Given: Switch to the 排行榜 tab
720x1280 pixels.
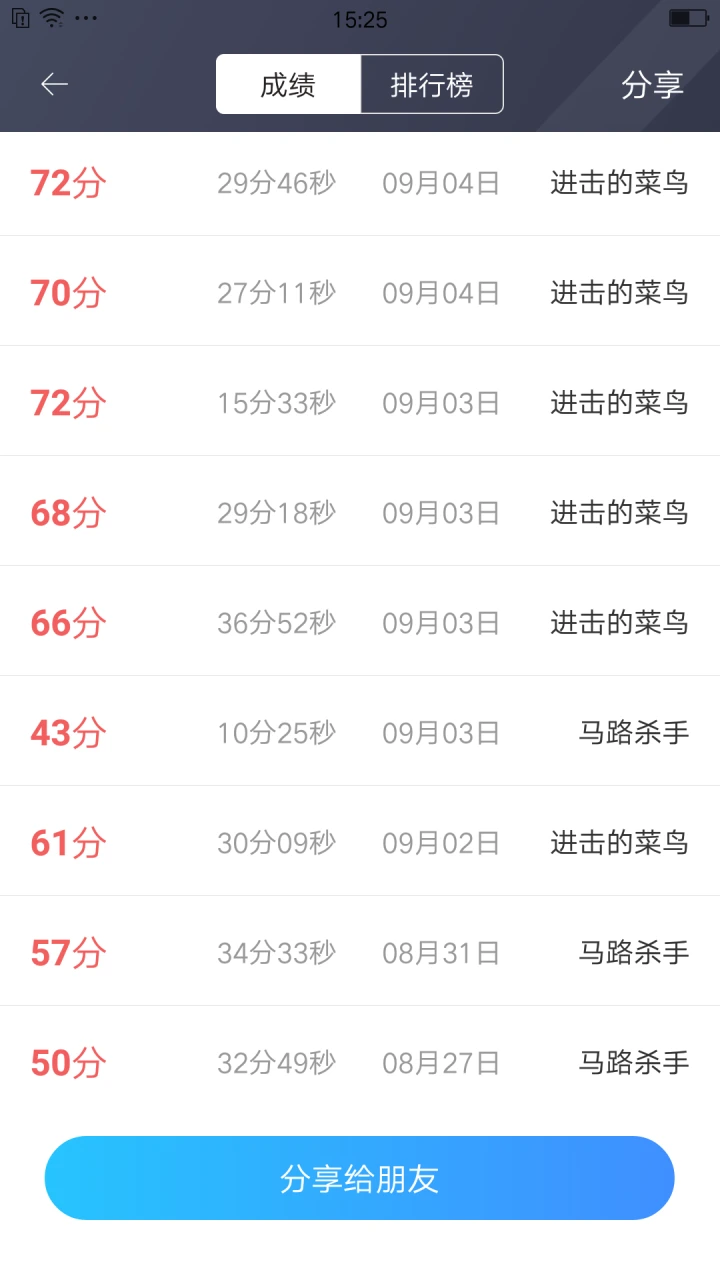Looking at the screenshot, I should (432, 85).
